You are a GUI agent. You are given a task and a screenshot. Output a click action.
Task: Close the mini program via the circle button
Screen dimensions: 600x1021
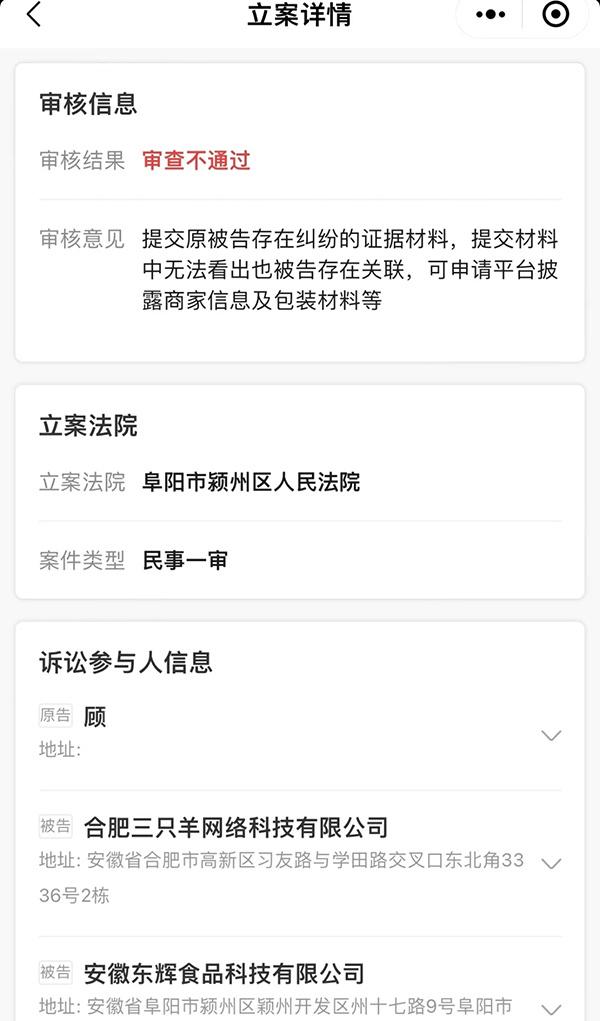[555, 15]
